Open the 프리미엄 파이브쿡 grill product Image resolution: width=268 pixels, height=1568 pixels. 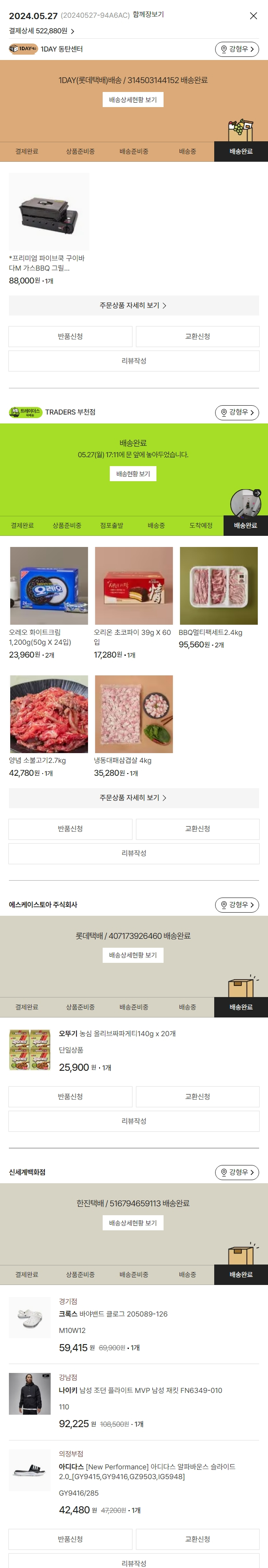[x=49, y=212]
